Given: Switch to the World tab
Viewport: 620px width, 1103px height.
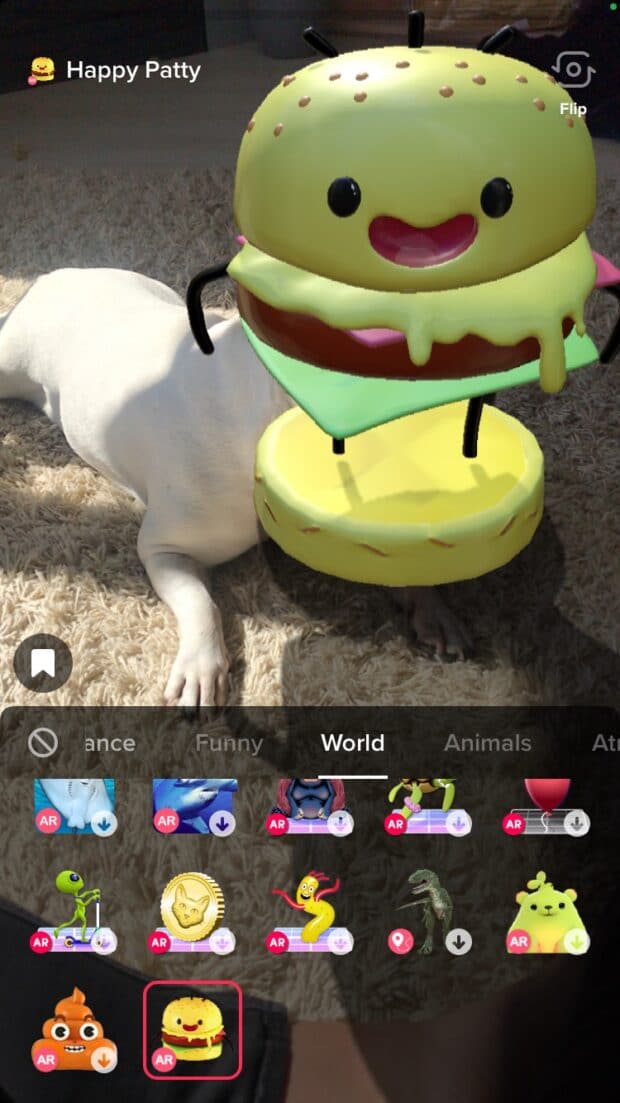Looking at the screenshot, I should click(352, 743).
